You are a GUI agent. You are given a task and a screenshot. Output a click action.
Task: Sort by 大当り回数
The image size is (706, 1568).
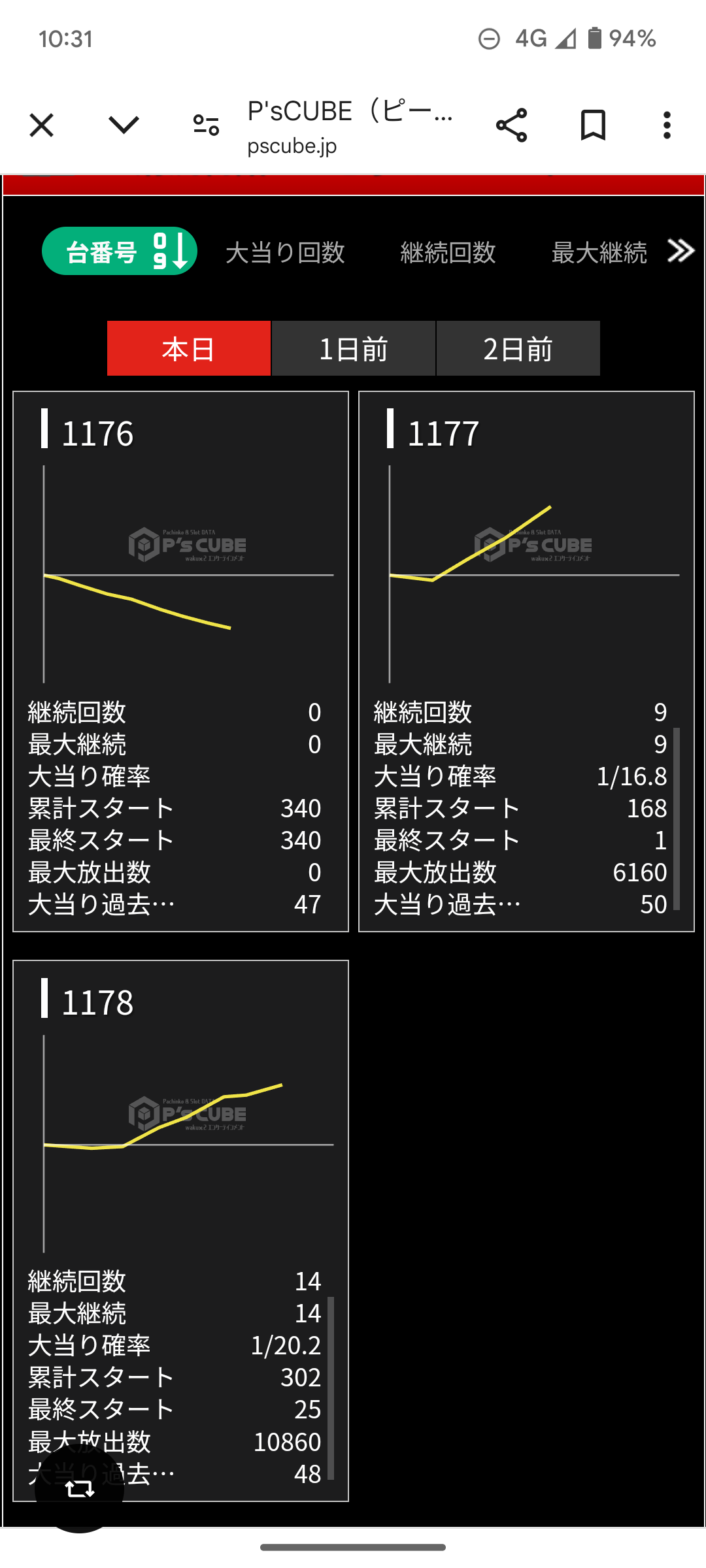tap(285, 252)
